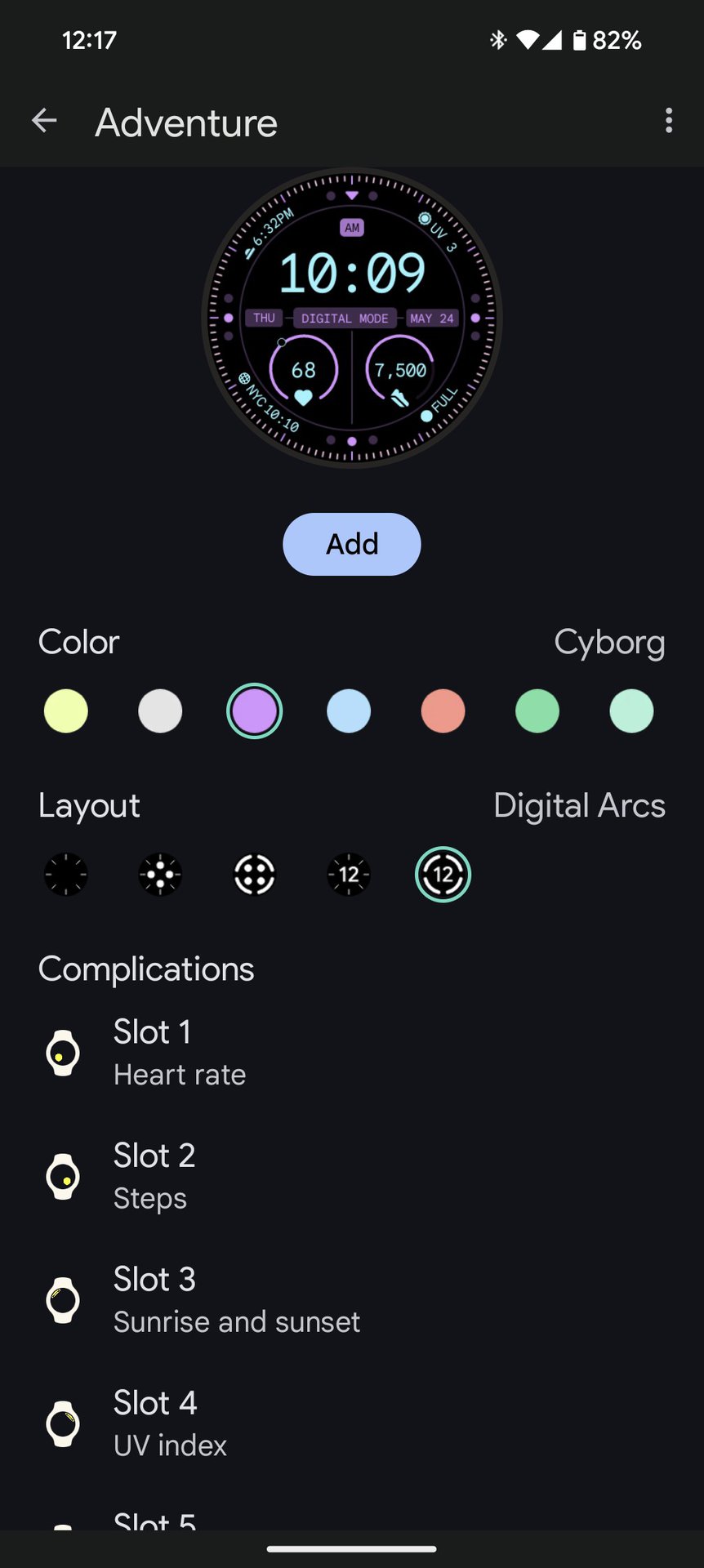Select the first plain dial layout

[x=66, y=875]
